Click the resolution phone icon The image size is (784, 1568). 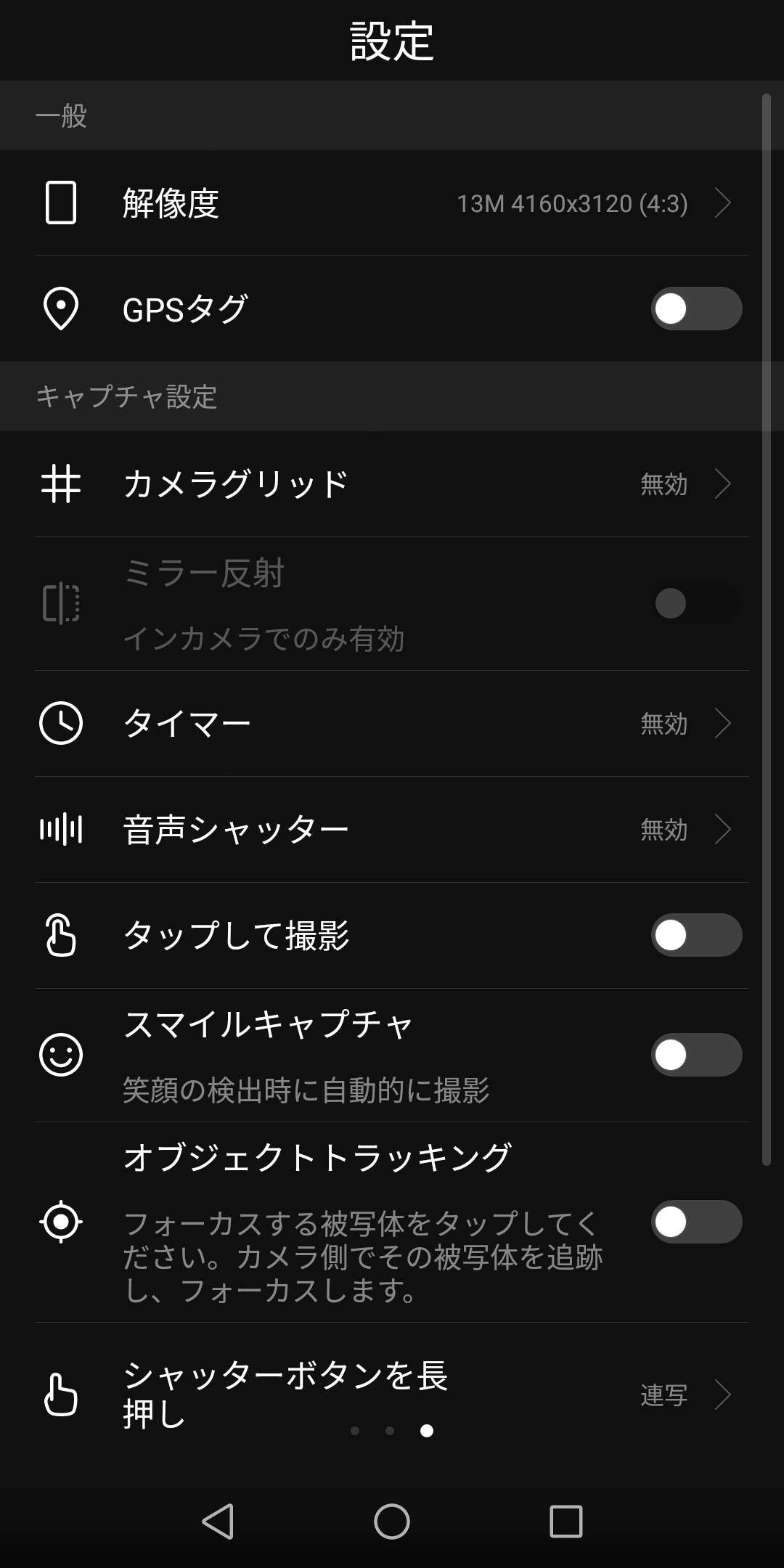click(62, 204)
